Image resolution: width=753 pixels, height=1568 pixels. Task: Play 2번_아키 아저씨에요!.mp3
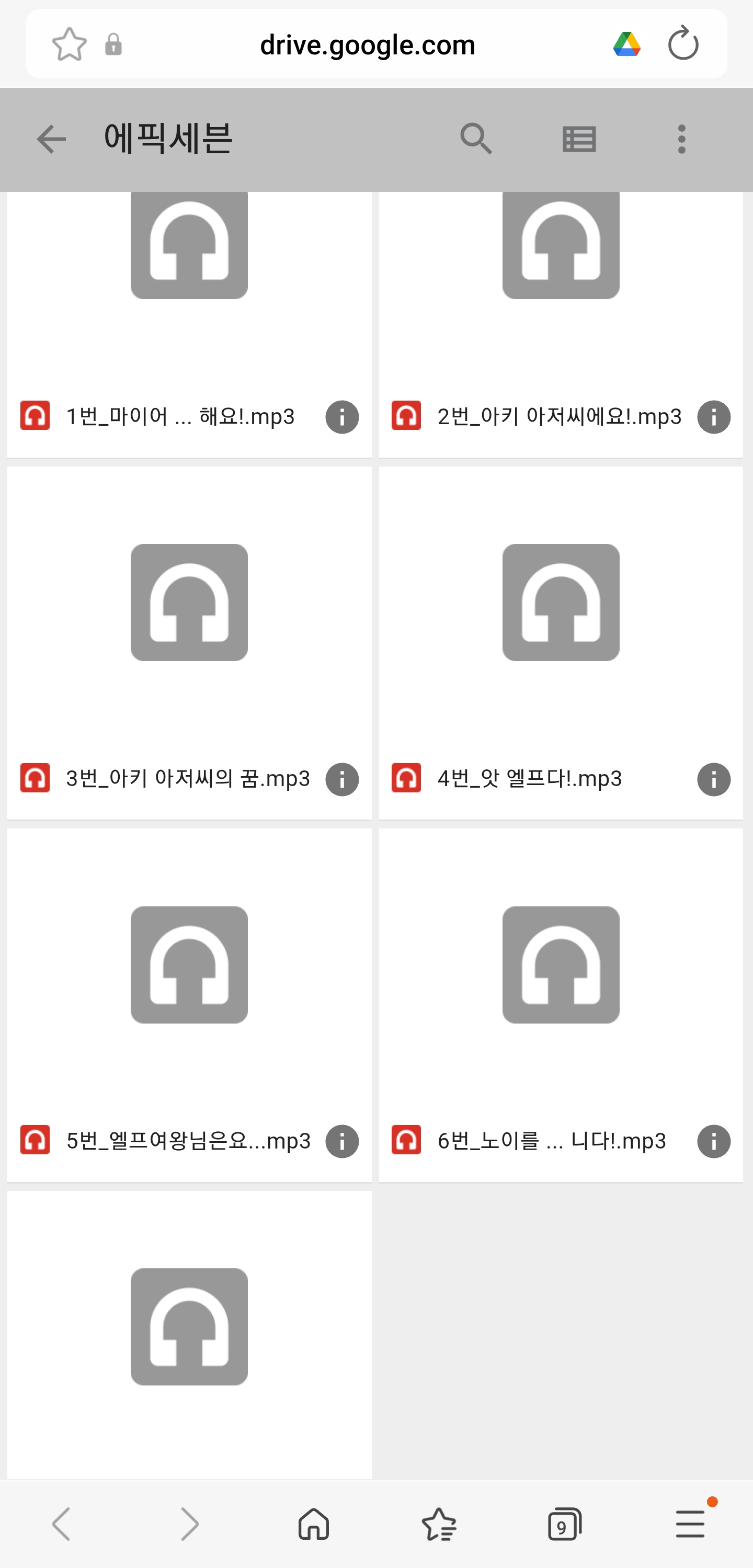pyautogui.click(x=560, y=304)
